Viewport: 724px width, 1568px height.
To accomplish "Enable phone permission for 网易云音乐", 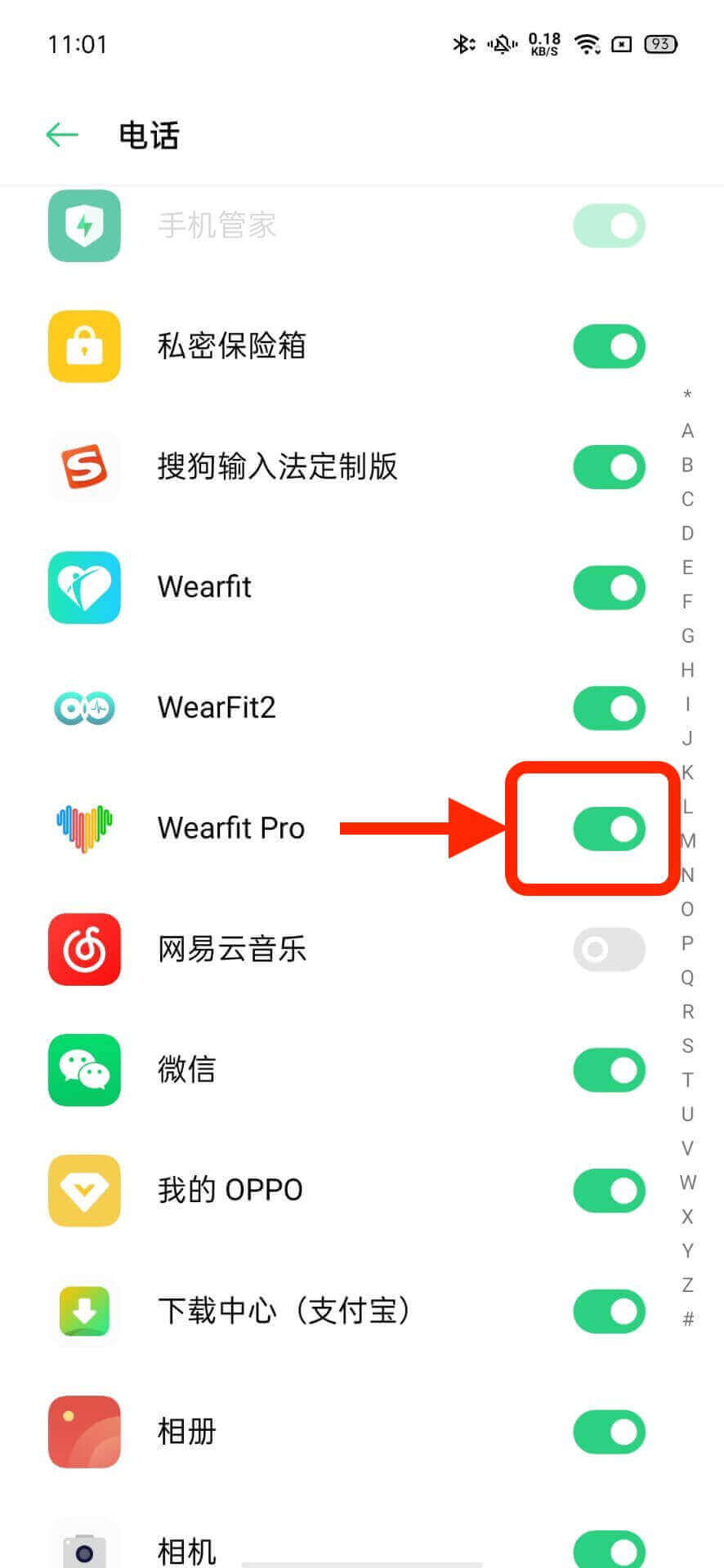I will [x=609, y=950].
